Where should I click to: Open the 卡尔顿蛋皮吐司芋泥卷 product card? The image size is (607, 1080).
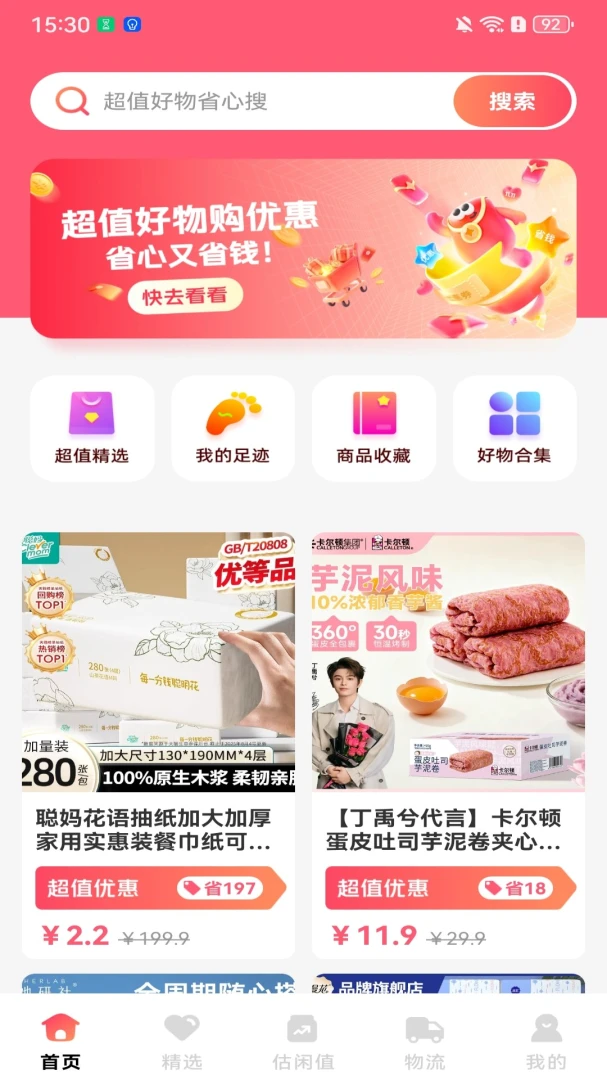coord(449,745)
